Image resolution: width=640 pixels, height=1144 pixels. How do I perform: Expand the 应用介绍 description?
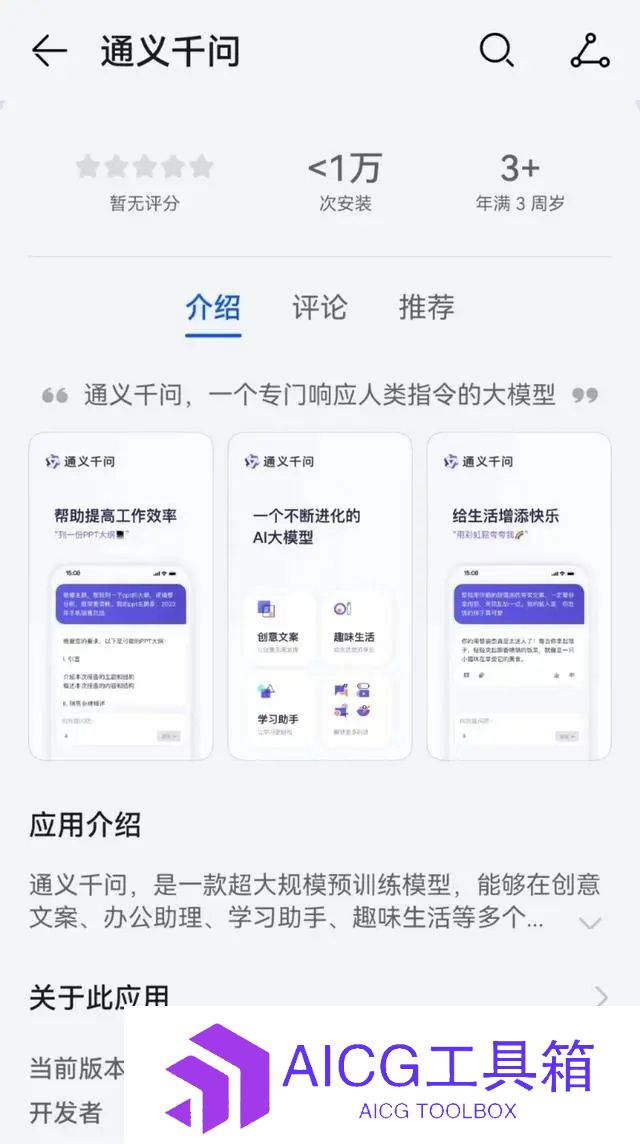click(x=590, y=922)
